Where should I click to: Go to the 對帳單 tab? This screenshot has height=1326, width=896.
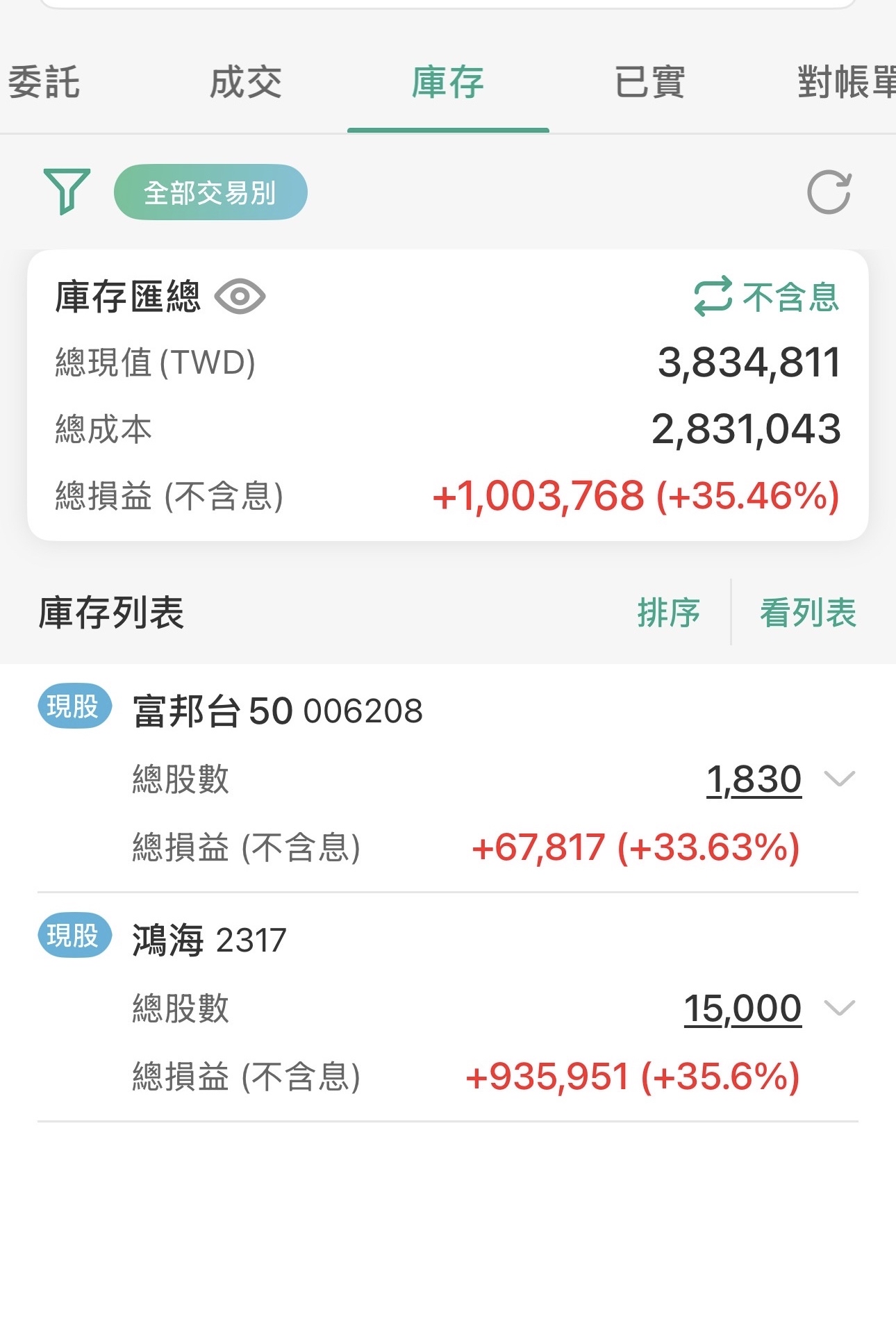tap(845, 83)
